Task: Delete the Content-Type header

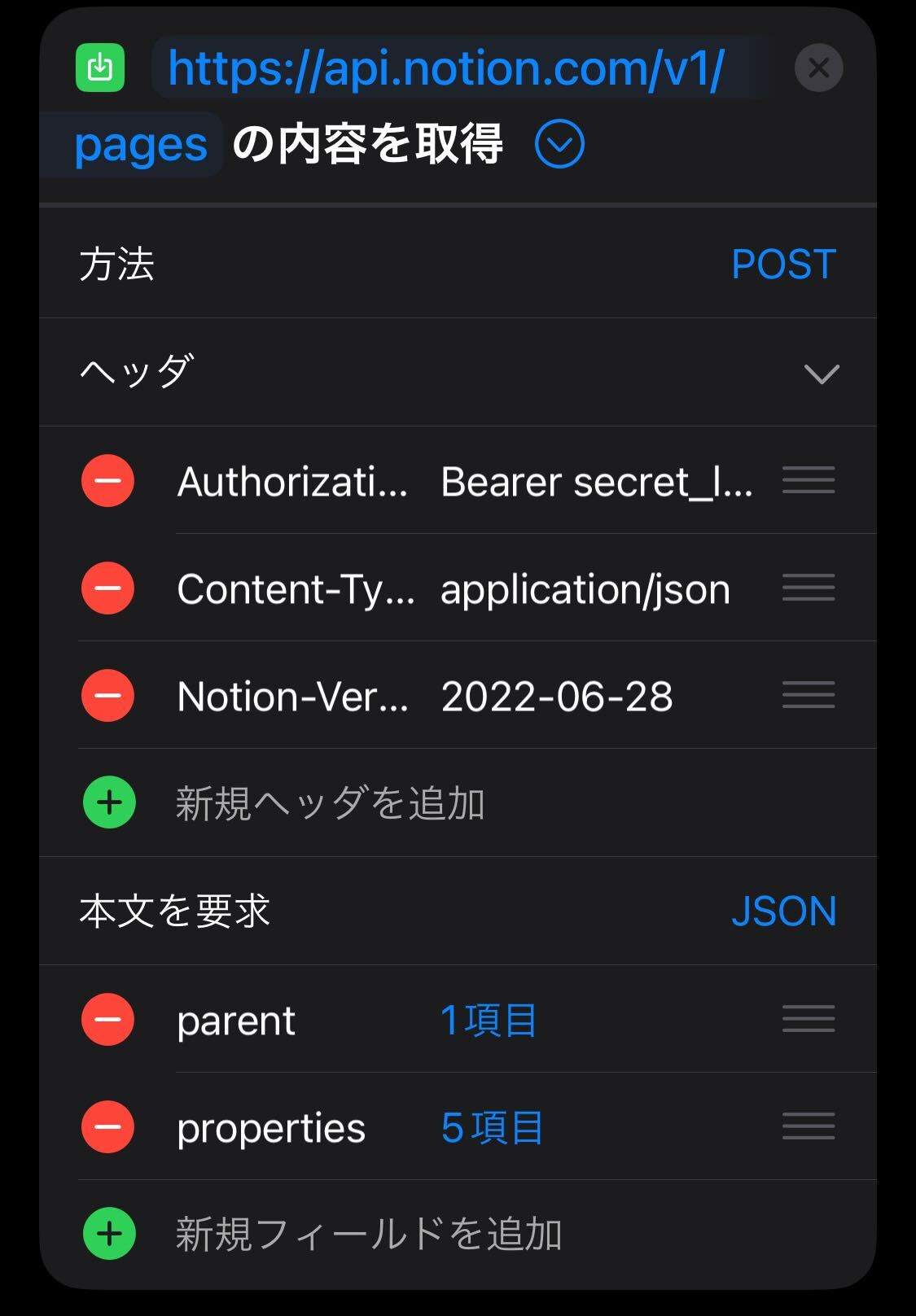Action: 107,588
